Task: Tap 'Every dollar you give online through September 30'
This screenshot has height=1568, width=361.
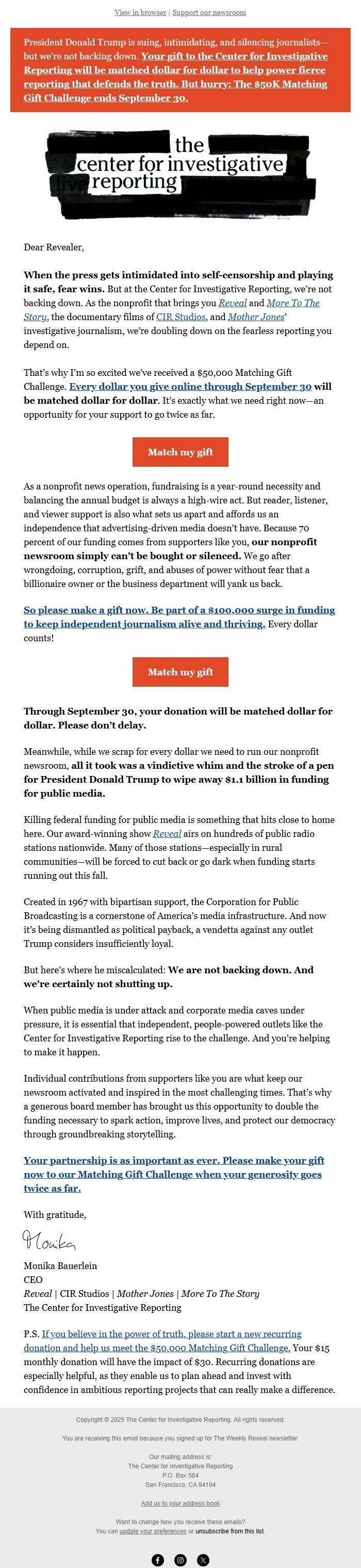Action: pyautogui.click(x=190, y=387)
